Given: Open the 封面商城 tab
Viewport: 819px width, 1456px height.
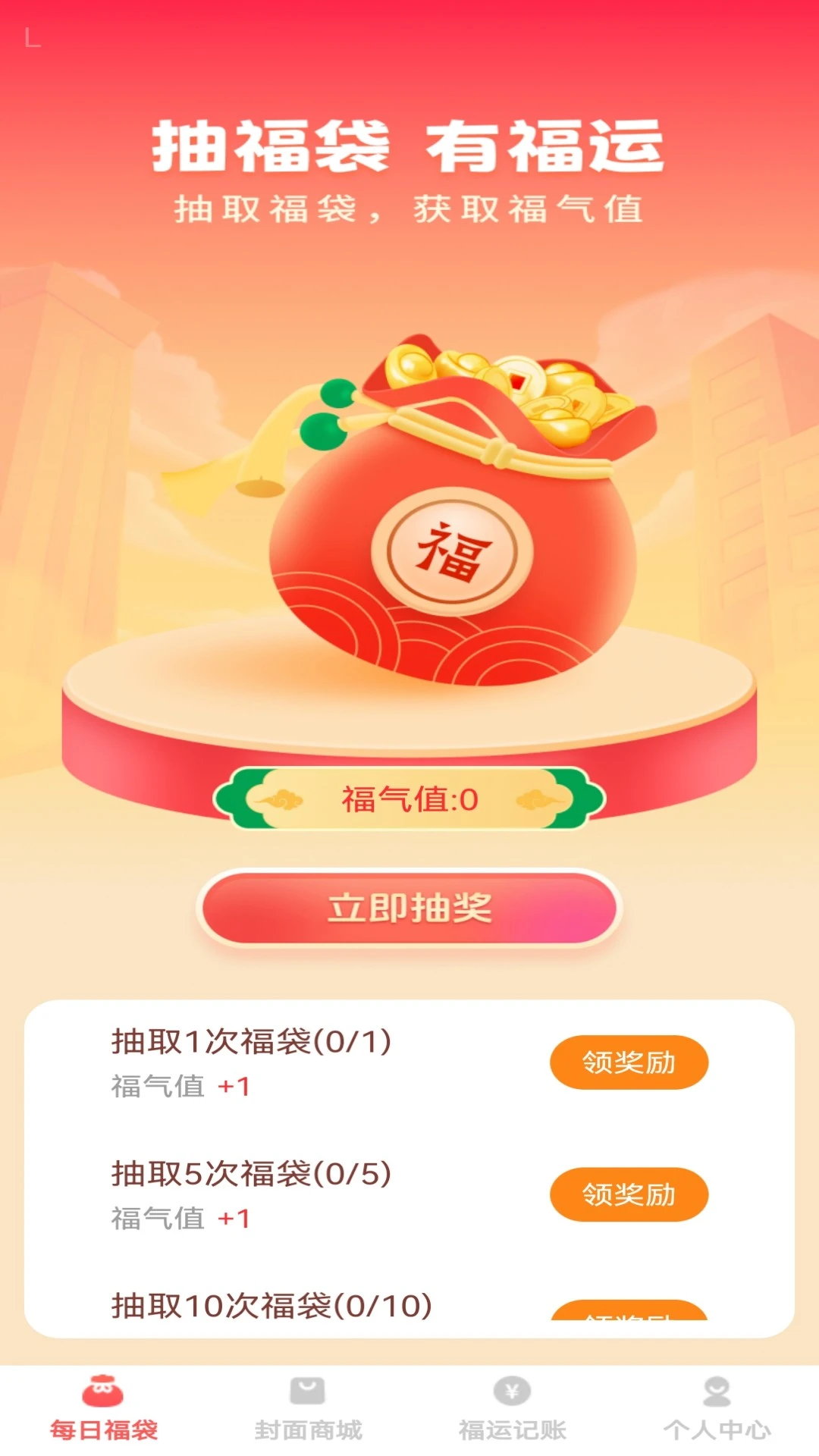Looking at the screenshot, I should [308, 1409].
